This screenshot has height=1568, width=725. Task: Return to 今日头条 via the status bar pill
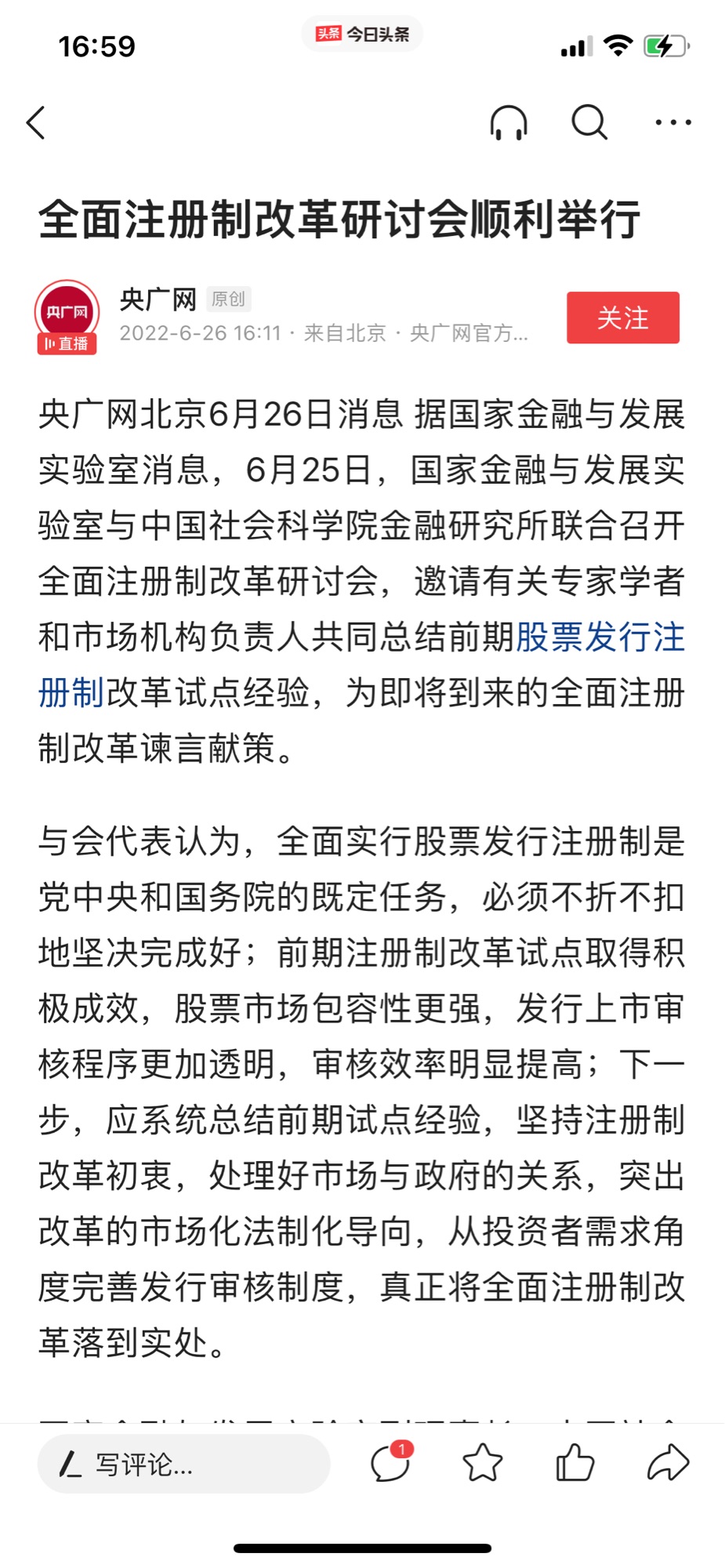362,34
